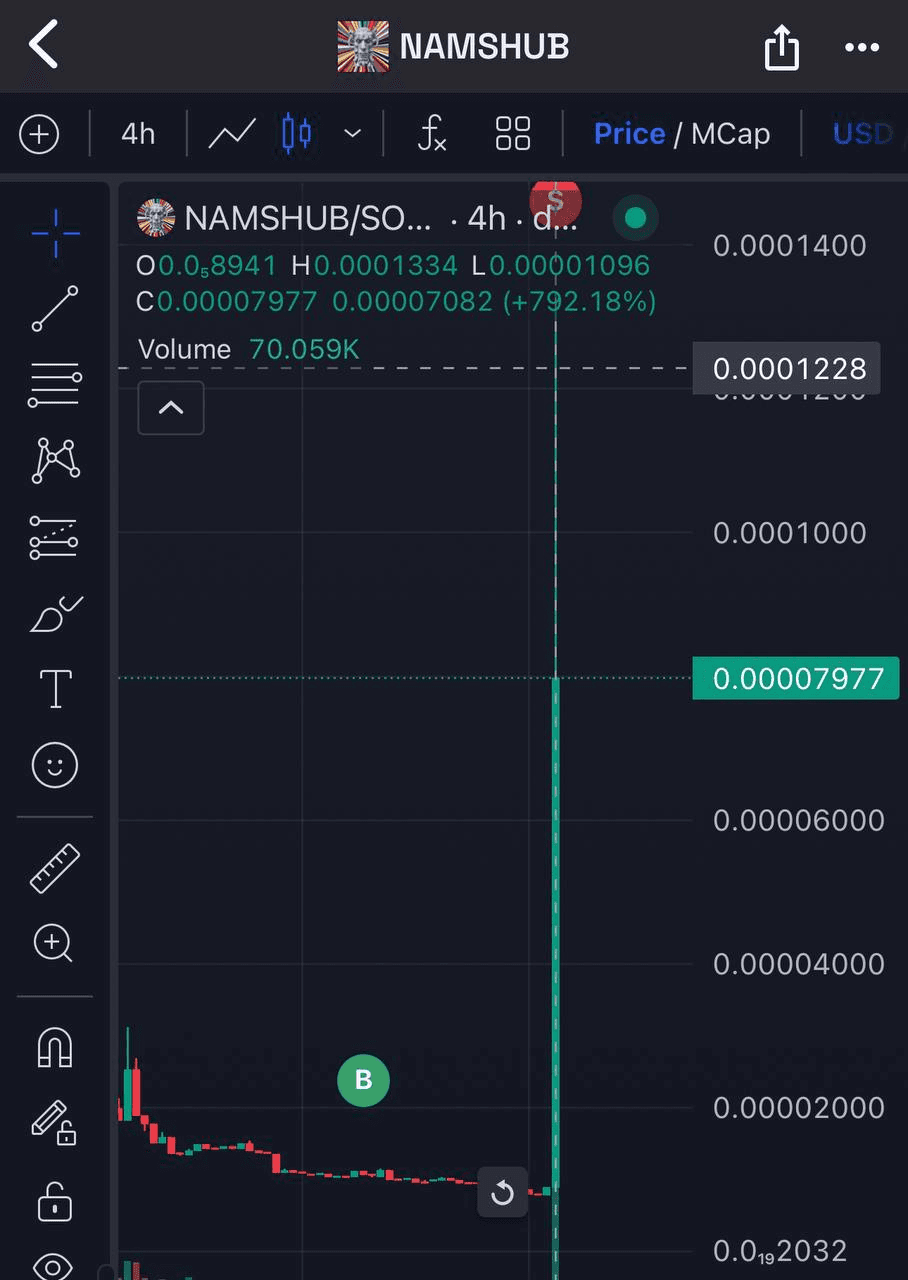The height and width of the screenshot is (1280, 908).
Task: Tap the green B buy marker
Action: pos(363,1080)
